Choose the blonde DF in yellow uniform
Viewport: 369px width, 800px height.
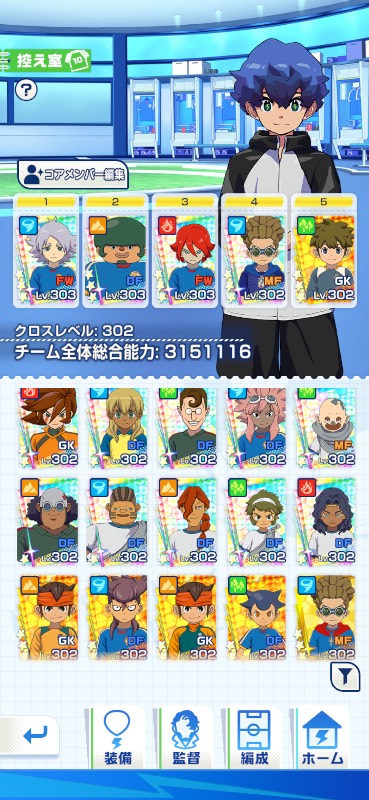point(118,428)
